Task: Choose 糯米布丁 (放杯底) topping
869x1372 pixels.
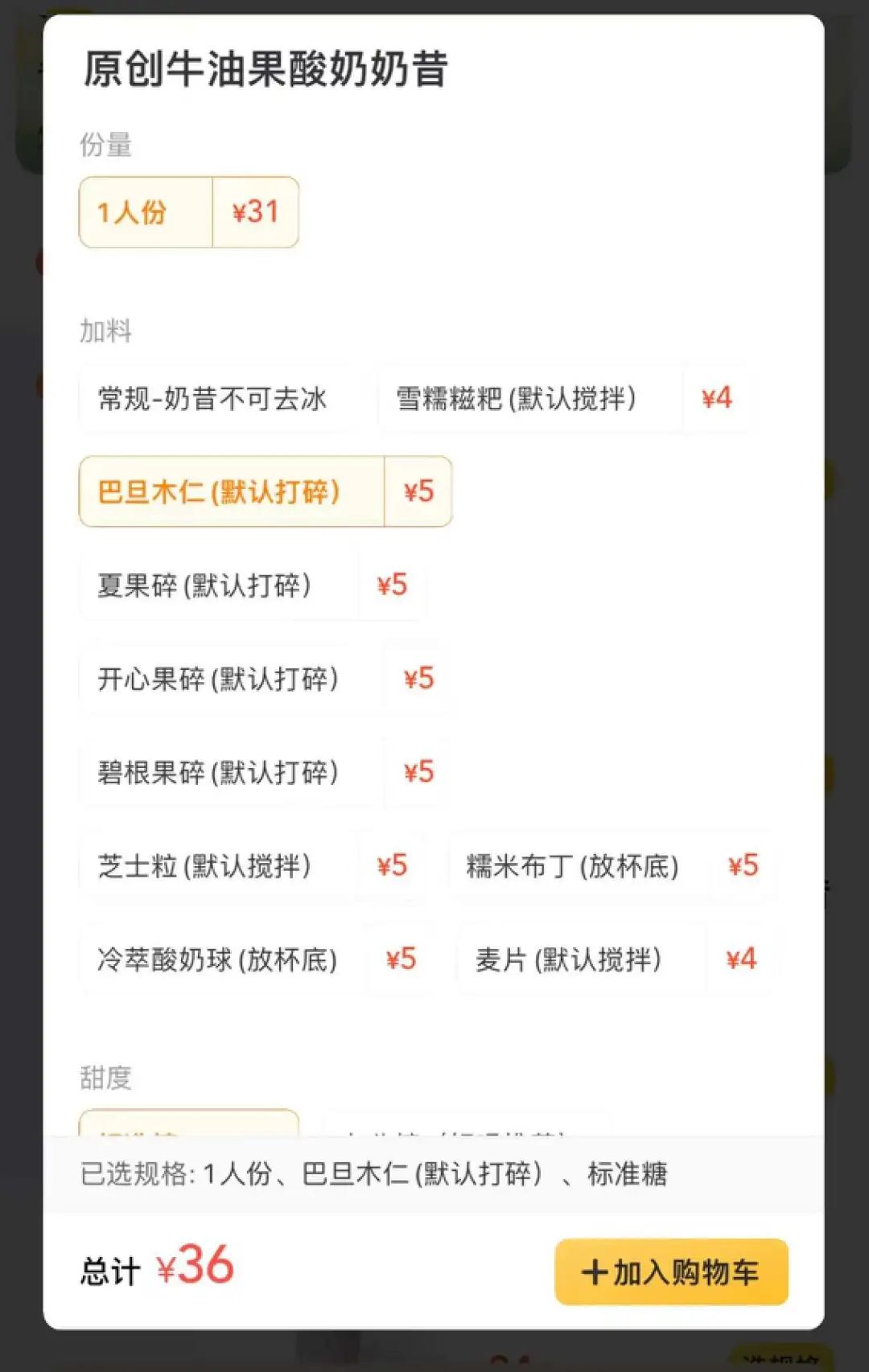Action: click(x=612, y=866)
